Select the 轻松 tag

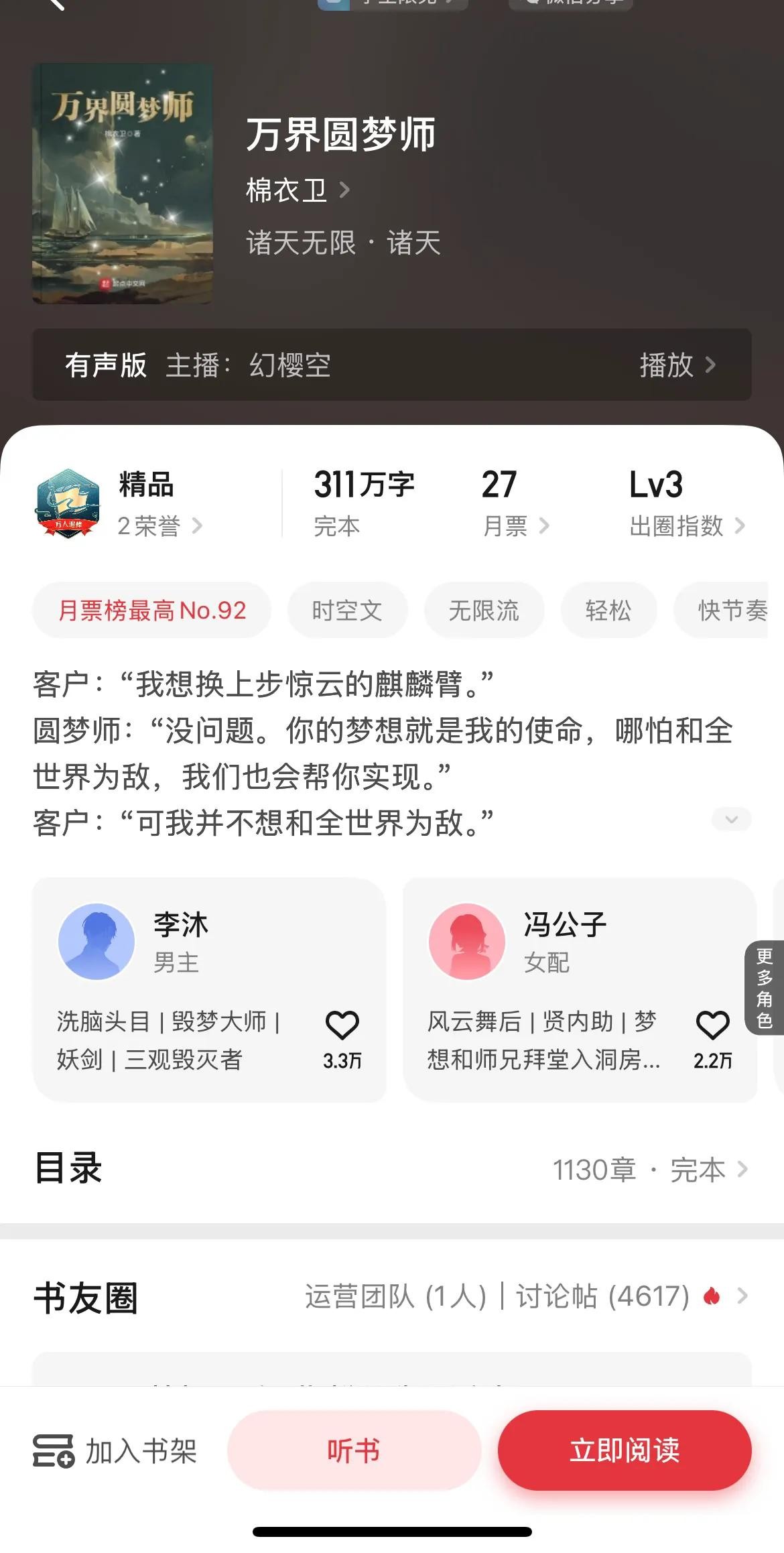pyautogui.click(x=608, y=611)
